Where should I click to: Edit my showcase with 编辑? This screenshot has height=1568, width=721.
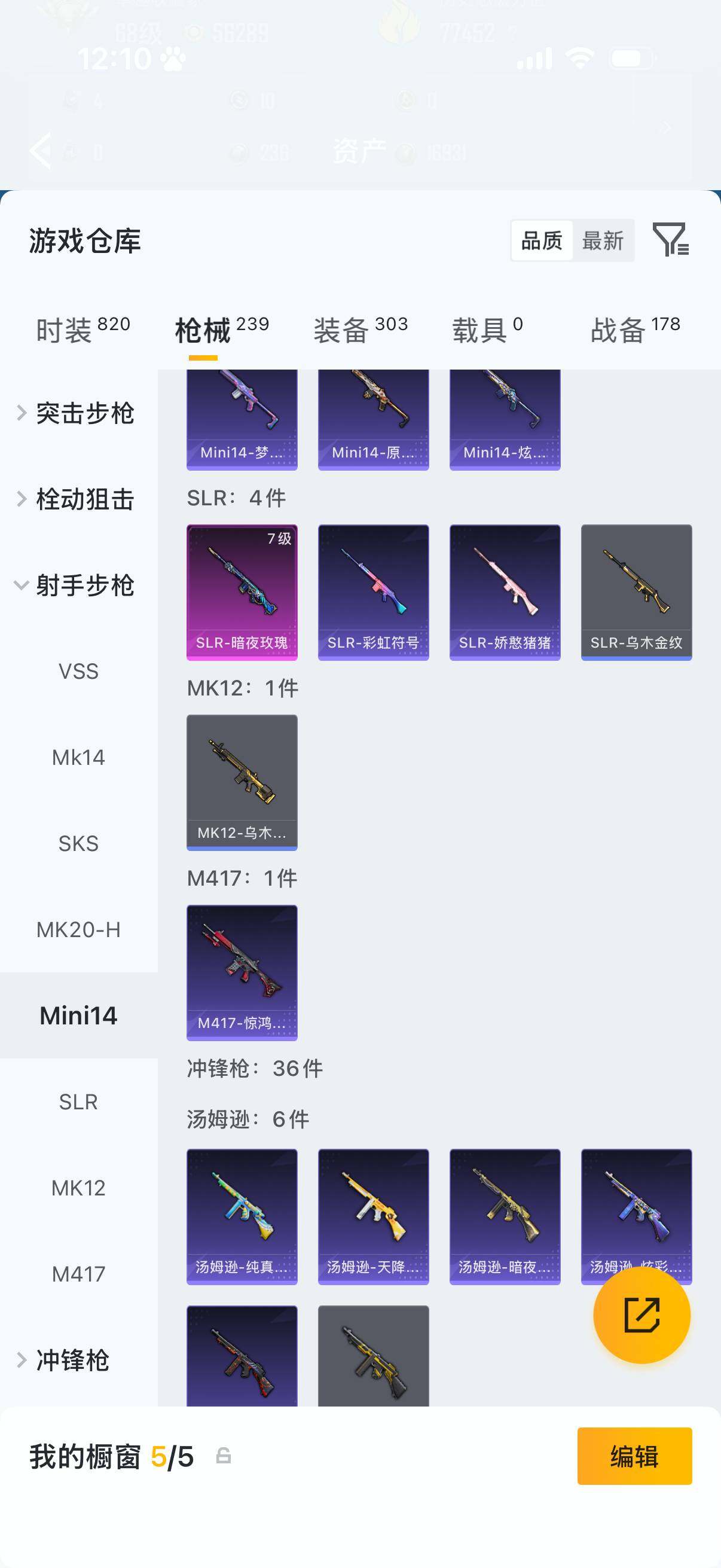point(634,1456)
